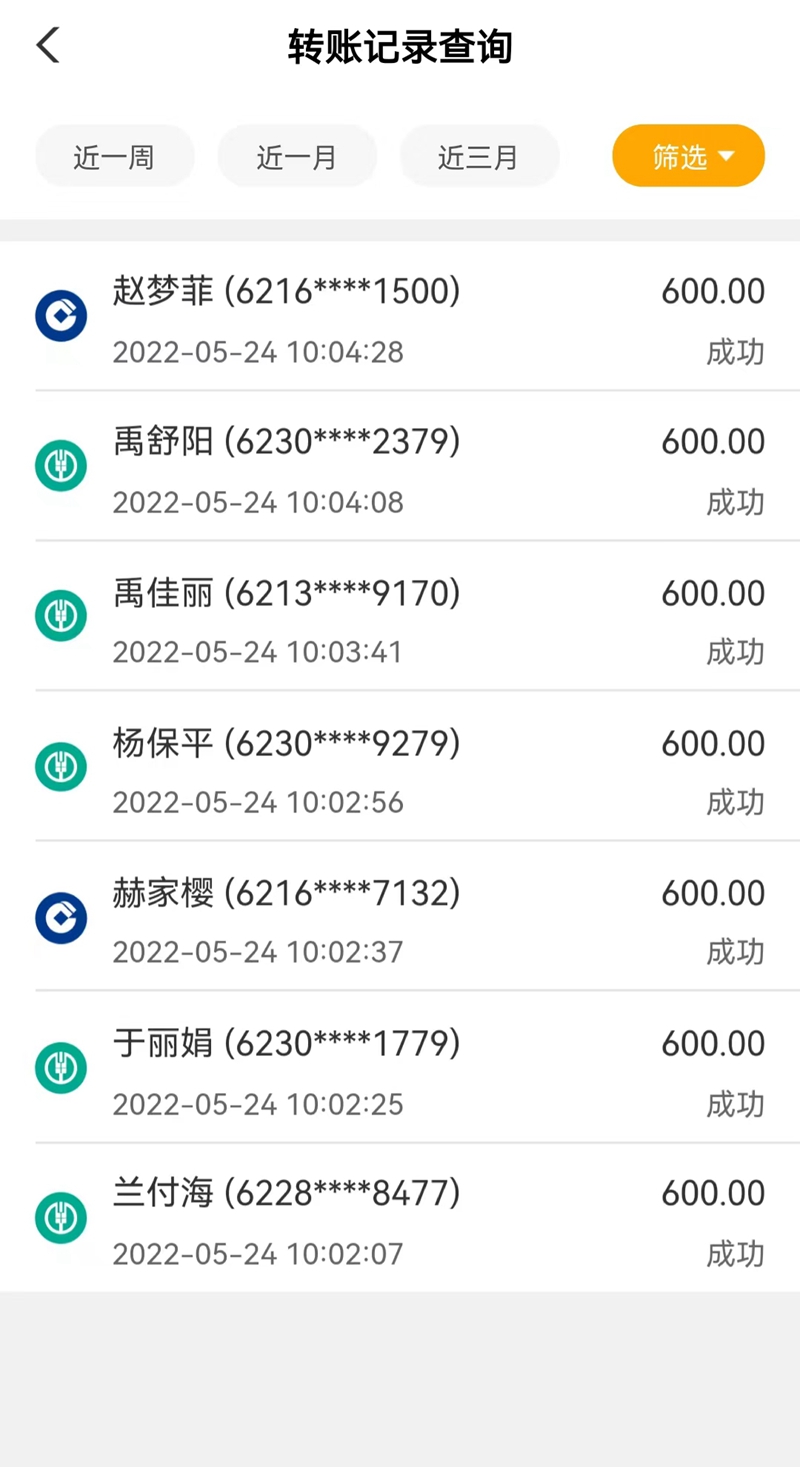This screenshot has width=800, height=1467.
Task: Show records for 近三月
Action: coord(479,157)
